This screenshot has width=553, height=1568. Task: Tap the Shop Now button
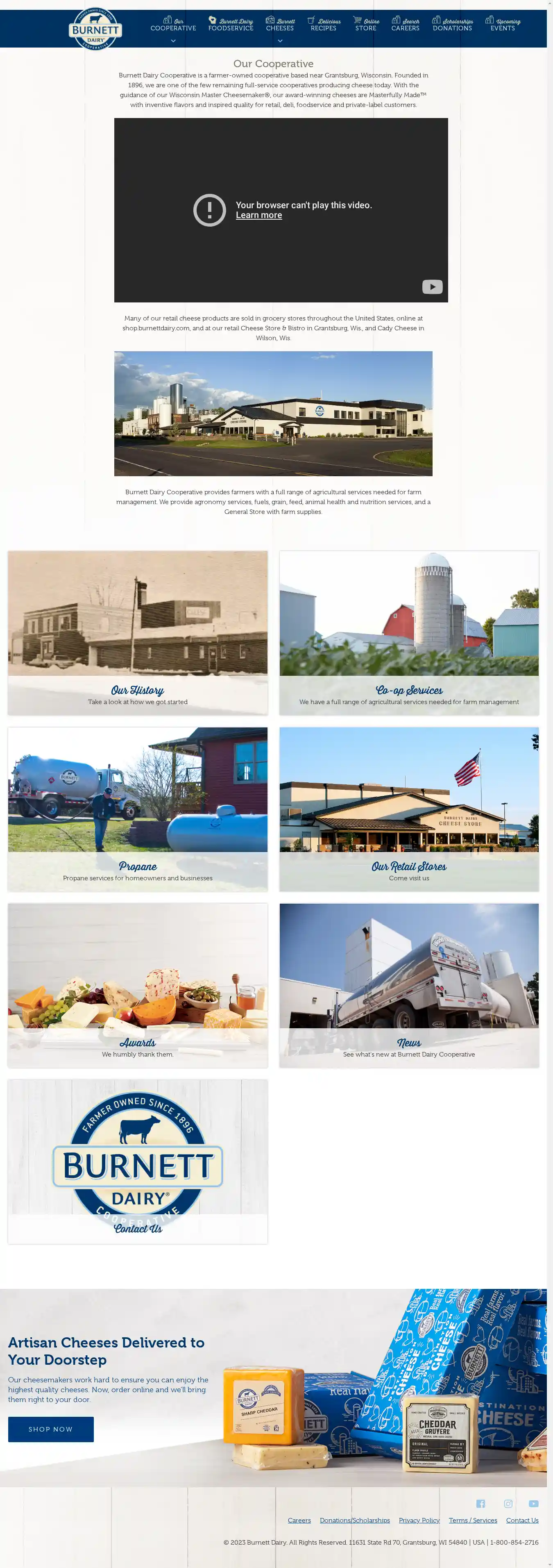tap(50, 1429)
